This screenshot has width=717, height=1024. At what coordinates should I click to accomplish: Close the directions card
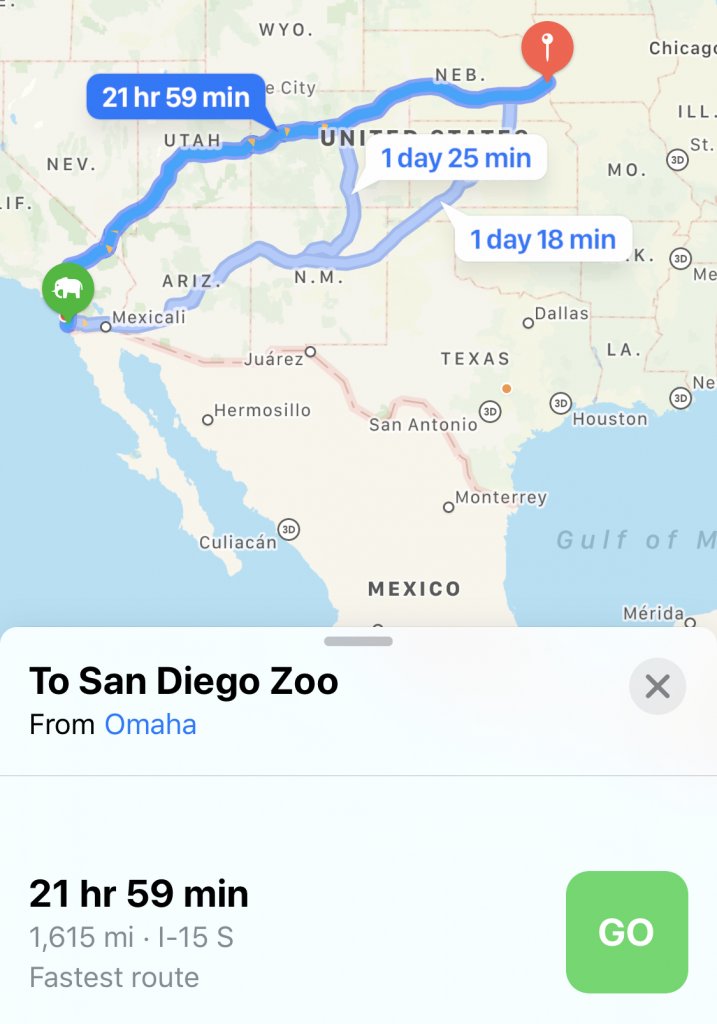(x=657, y=686)
